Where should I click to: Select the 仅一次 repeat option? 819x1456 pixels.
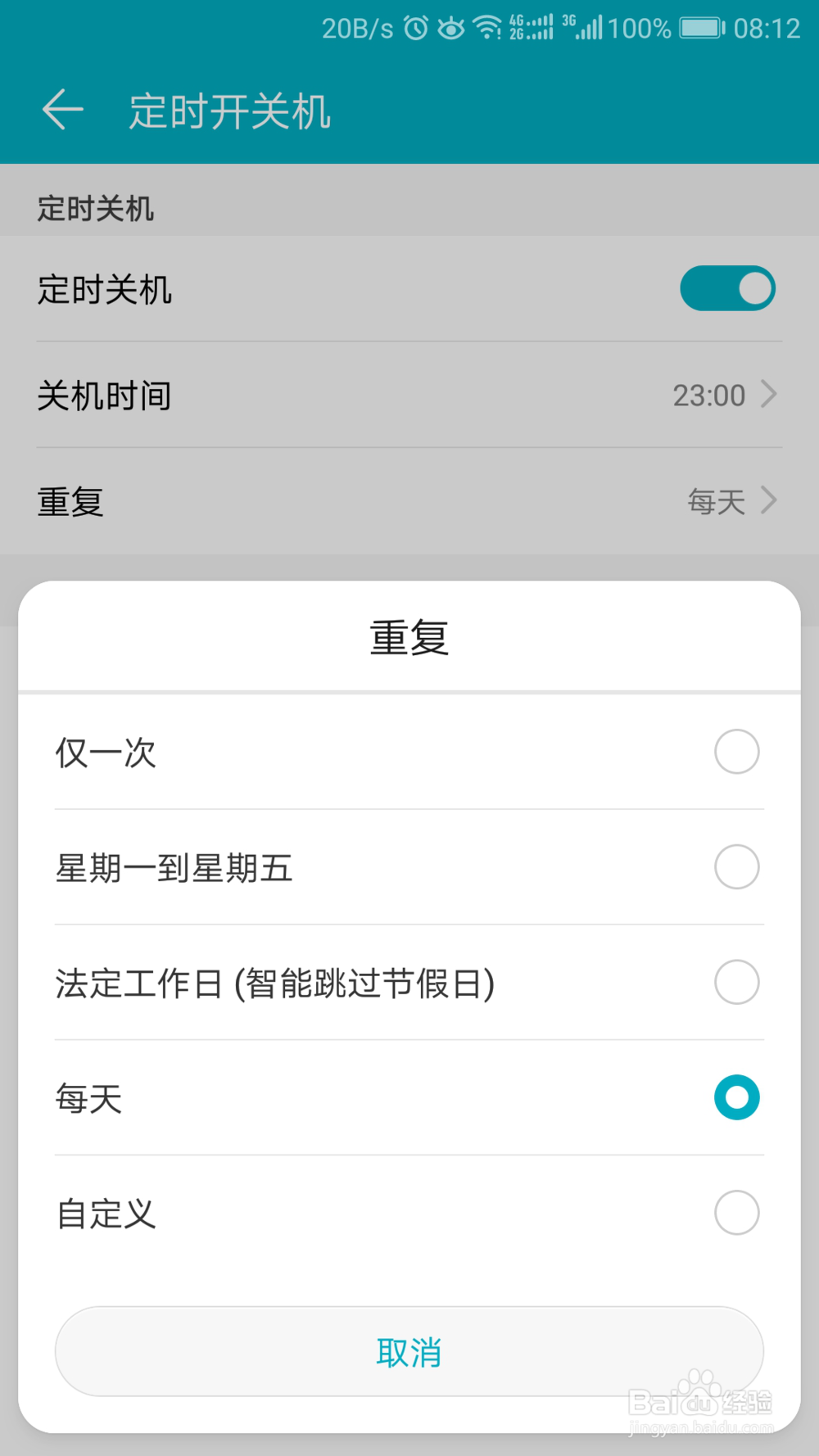pos(736,752)
